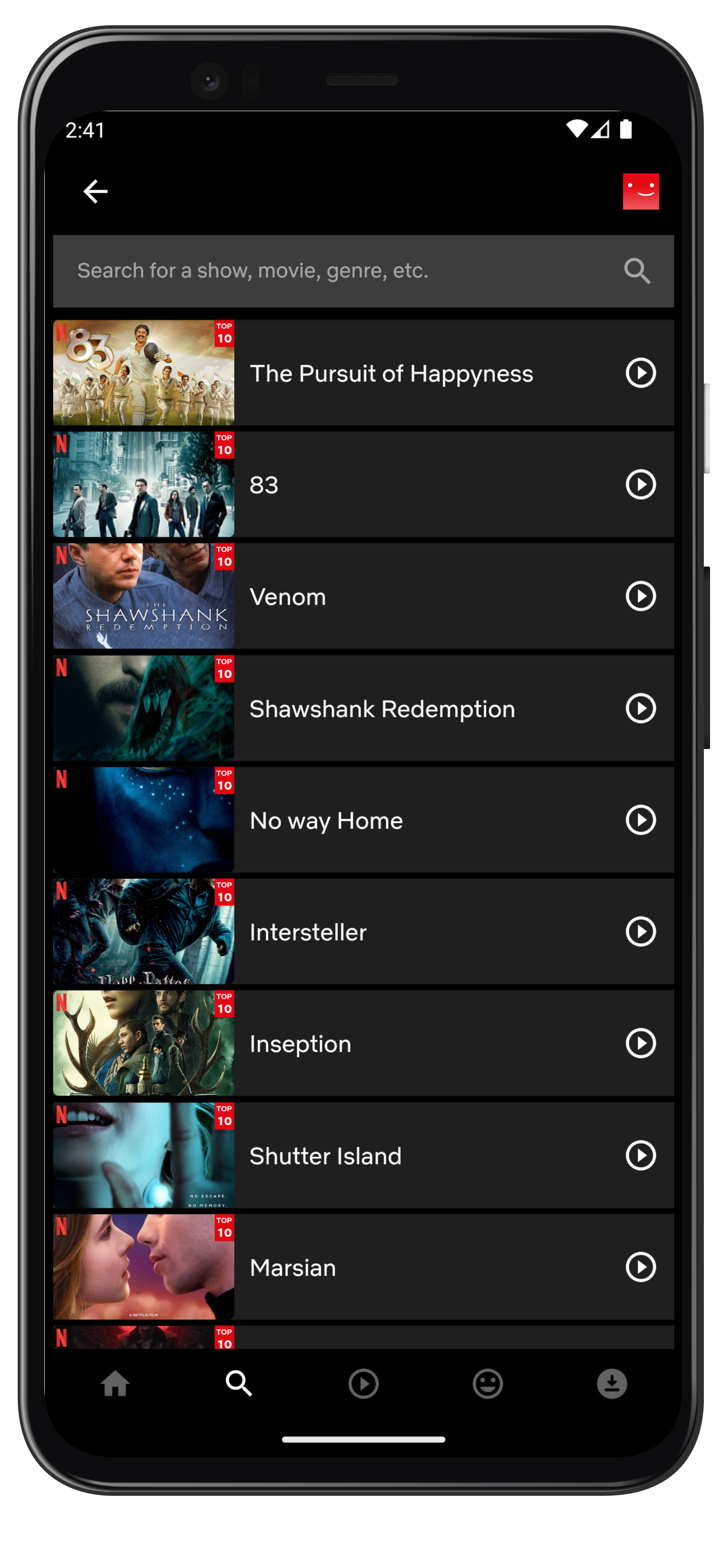726x1568 pixels.
Task: Play No way Home
Action: (x=640, y=820)
